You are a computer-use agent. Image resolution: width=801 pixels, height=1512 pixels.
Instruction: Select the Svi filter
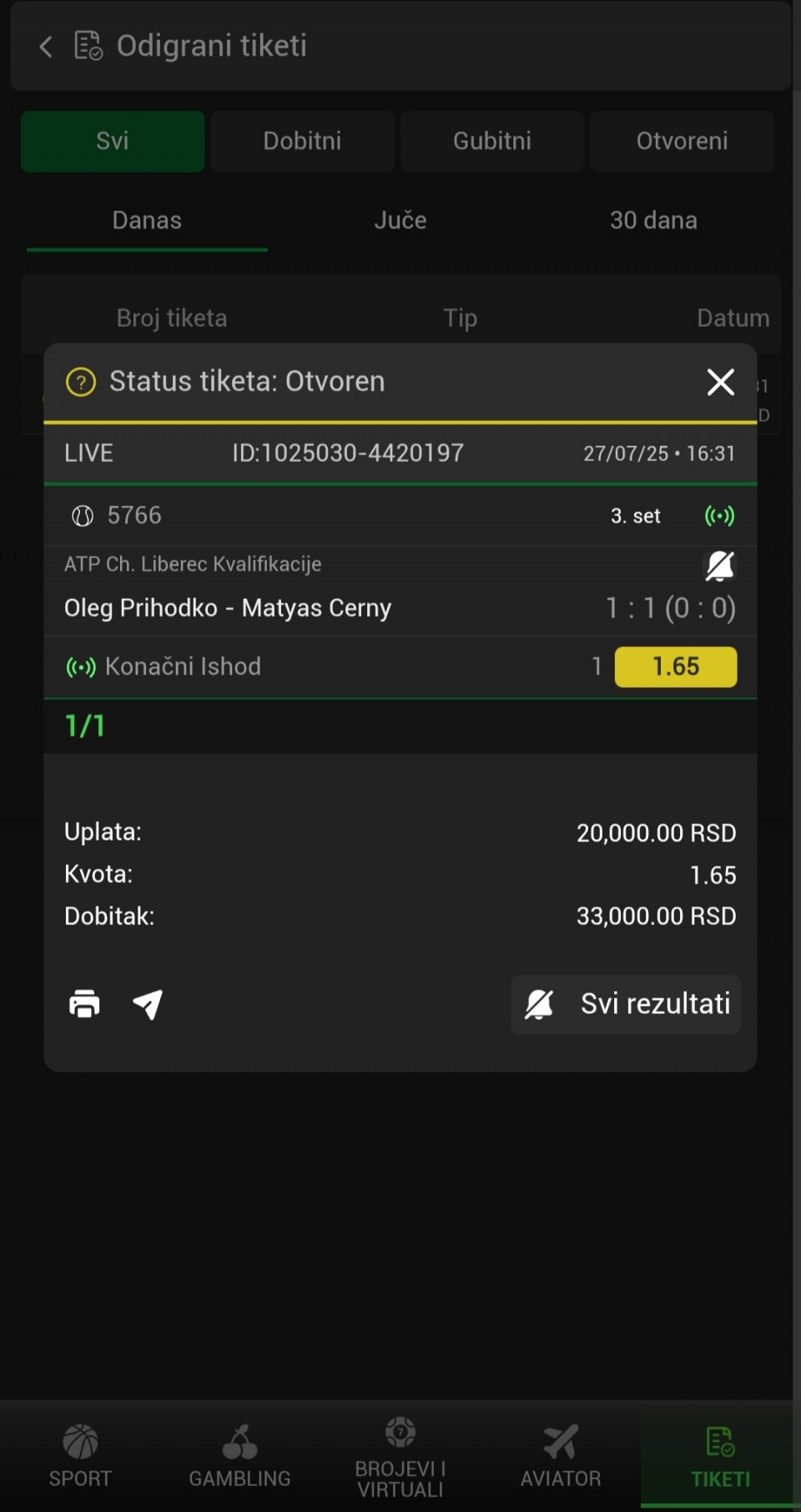click(113, 141)
